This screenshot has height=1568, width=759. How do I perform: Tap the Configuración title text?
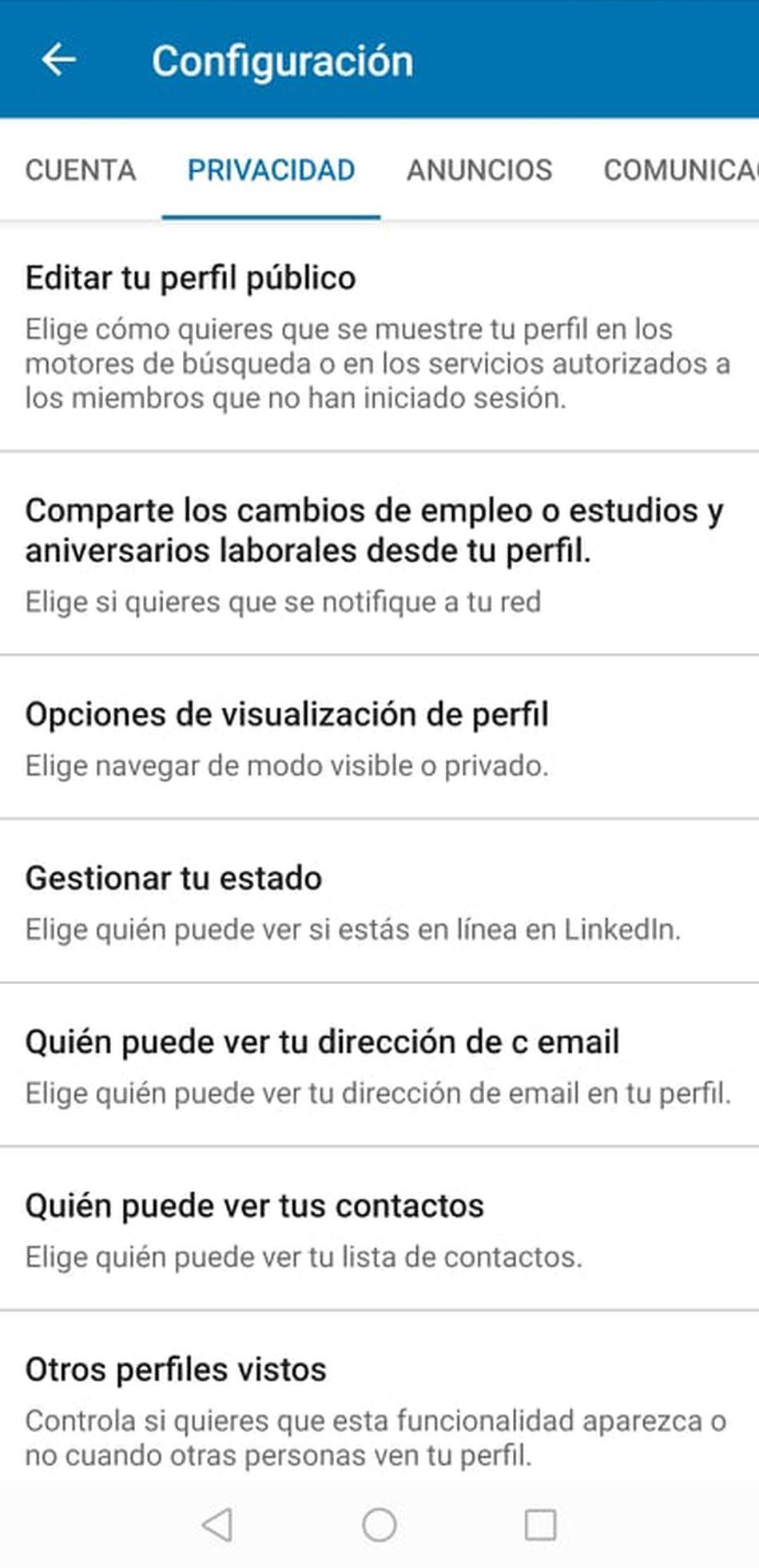(284, 58)
